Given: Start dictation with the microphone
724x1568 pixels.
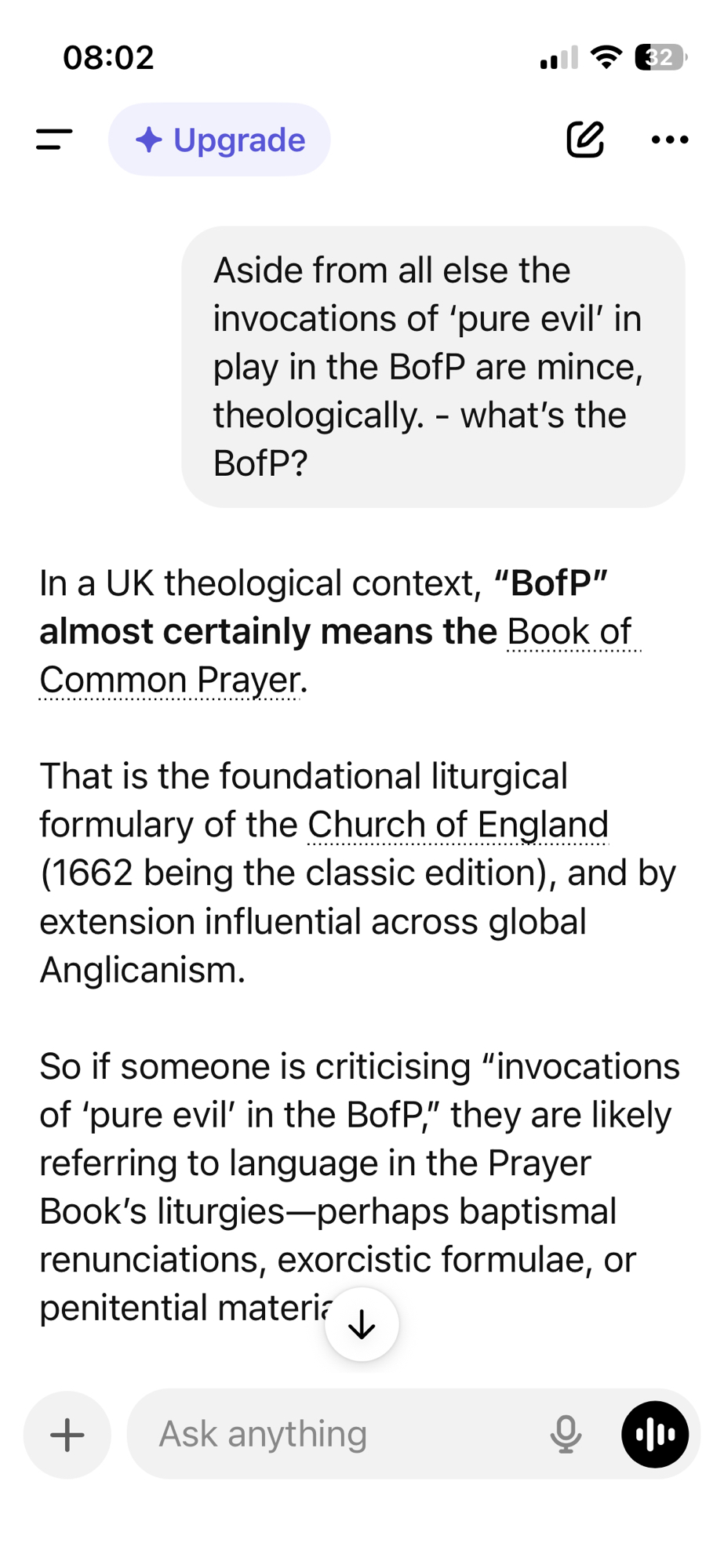Looking at the screenshot, I should click(566, 1435).
